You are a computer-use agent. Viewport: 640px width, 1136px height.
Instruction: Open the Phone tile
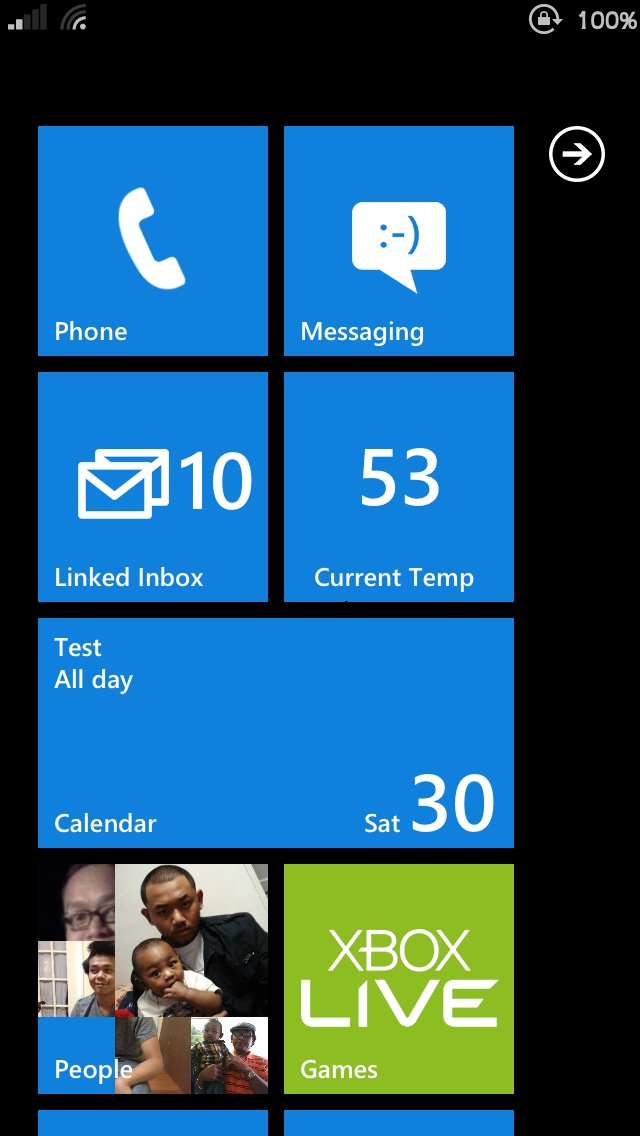point(153,241)
